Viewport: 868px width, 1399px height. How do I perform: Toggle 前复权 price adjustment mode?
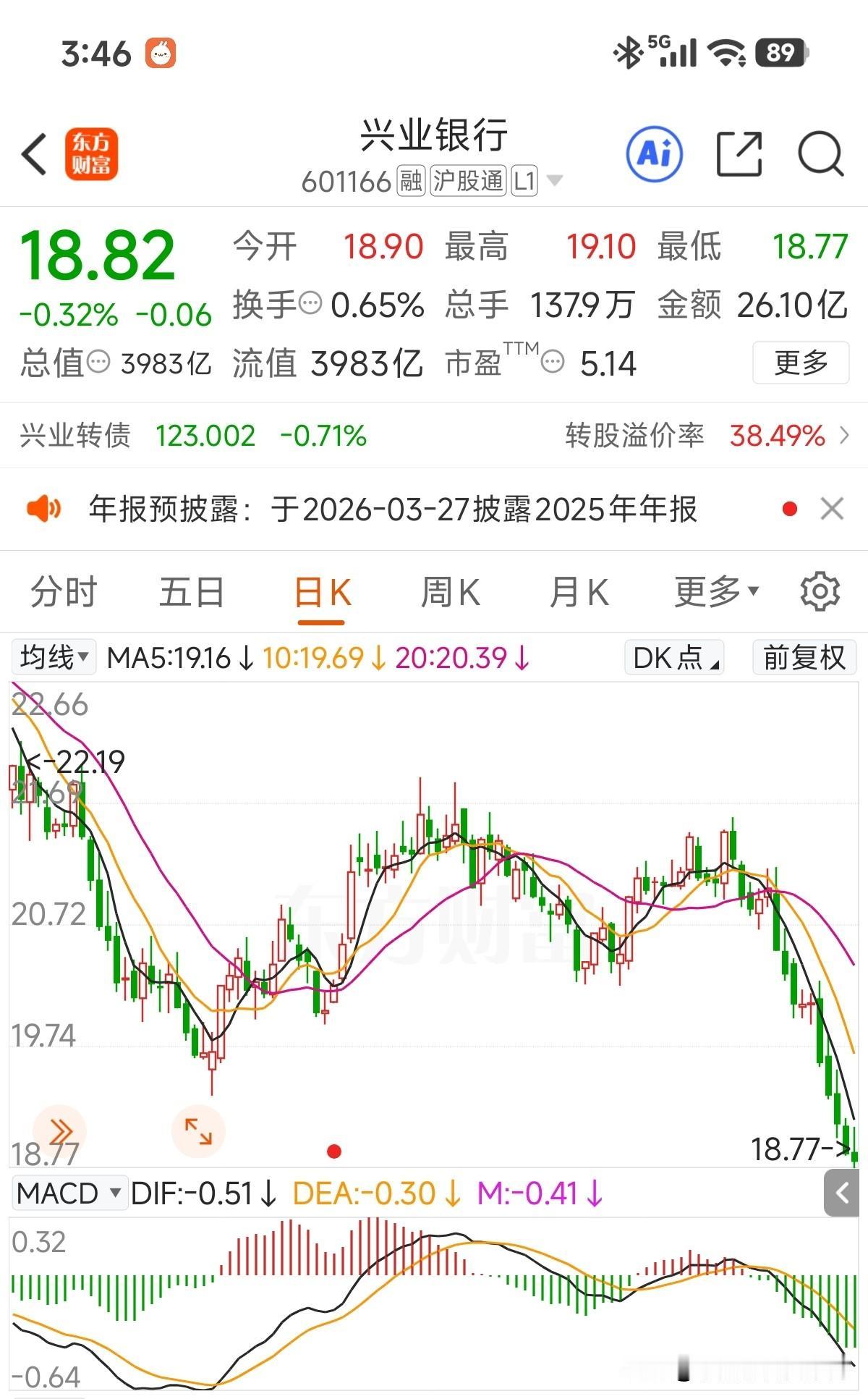coord(803,657)
